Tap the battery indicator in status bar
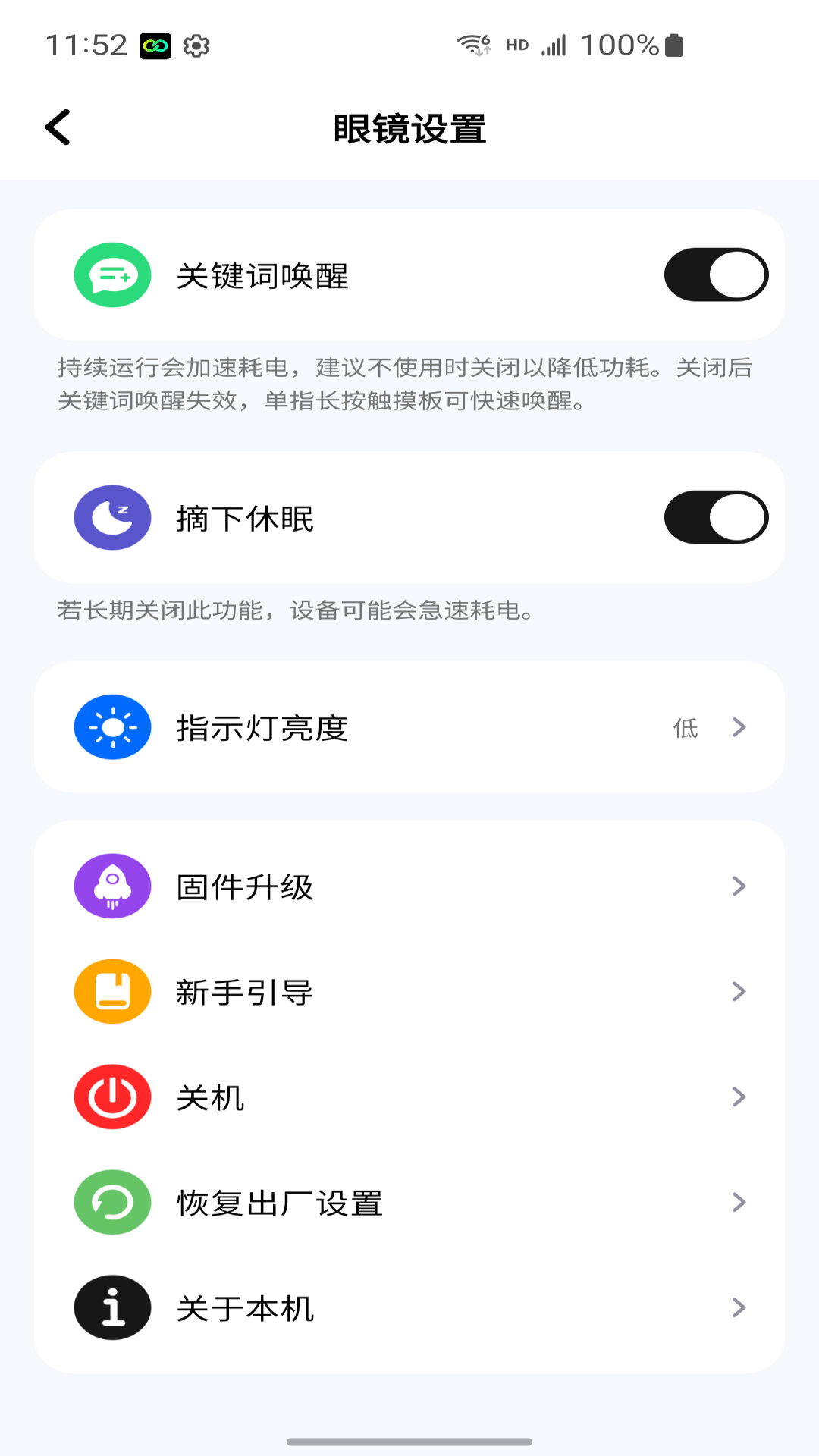This screenshot has width=819, height=1456. 674,45
